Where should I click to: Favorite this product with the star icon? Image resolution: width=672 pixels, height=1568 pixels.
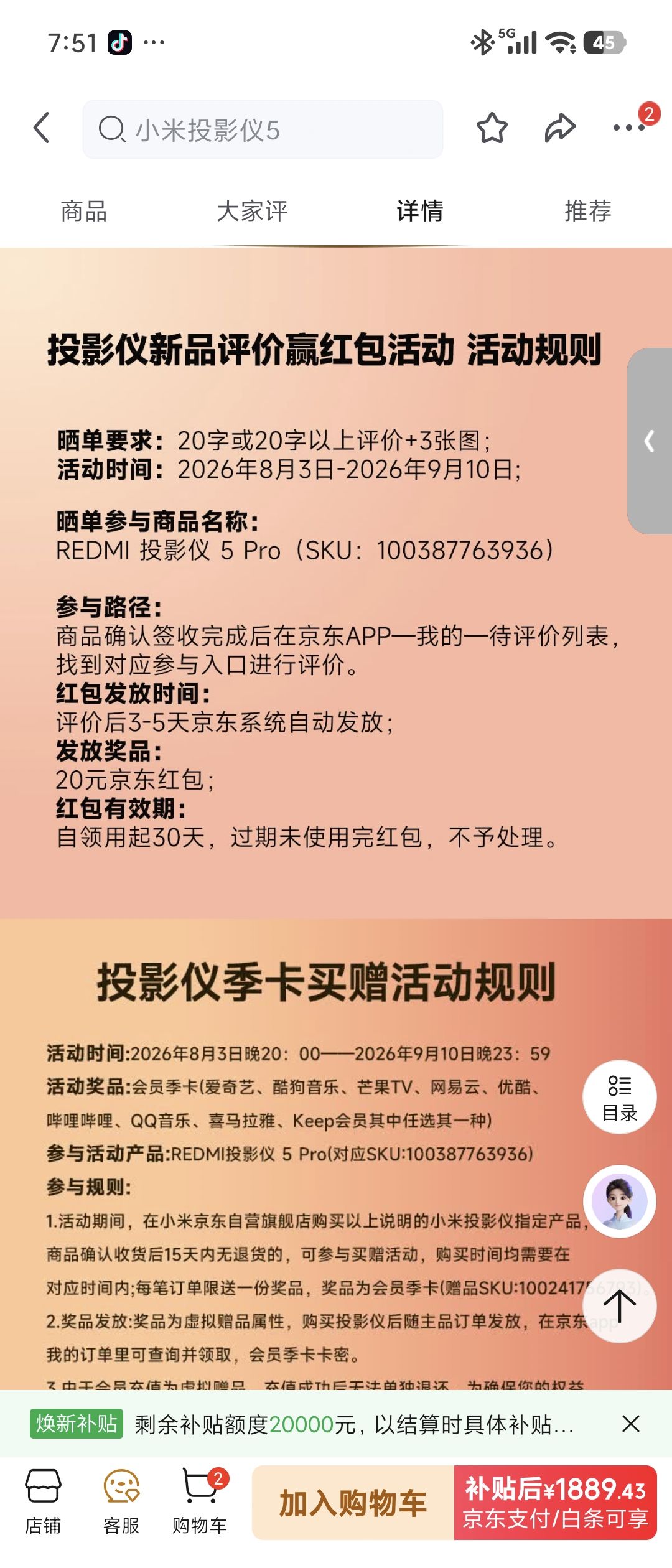point(492,128)
